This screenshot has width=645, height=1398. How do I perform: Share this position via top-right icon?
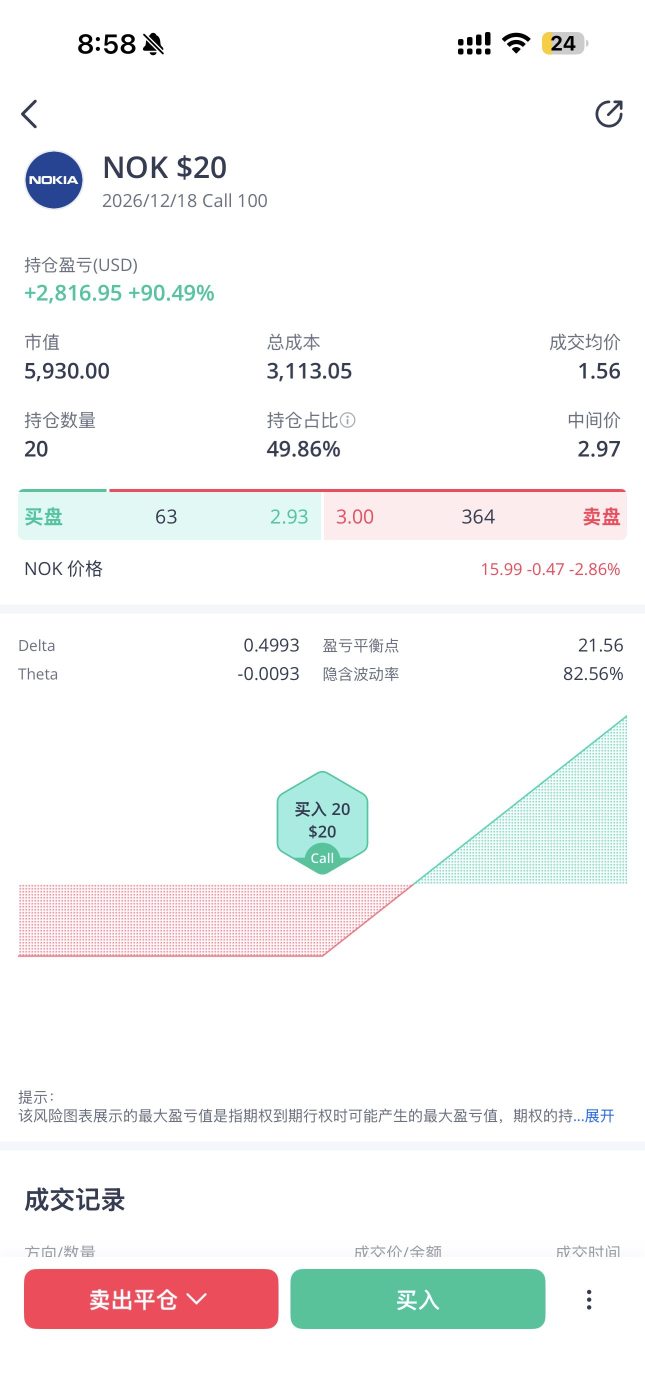tap(609, 114)
